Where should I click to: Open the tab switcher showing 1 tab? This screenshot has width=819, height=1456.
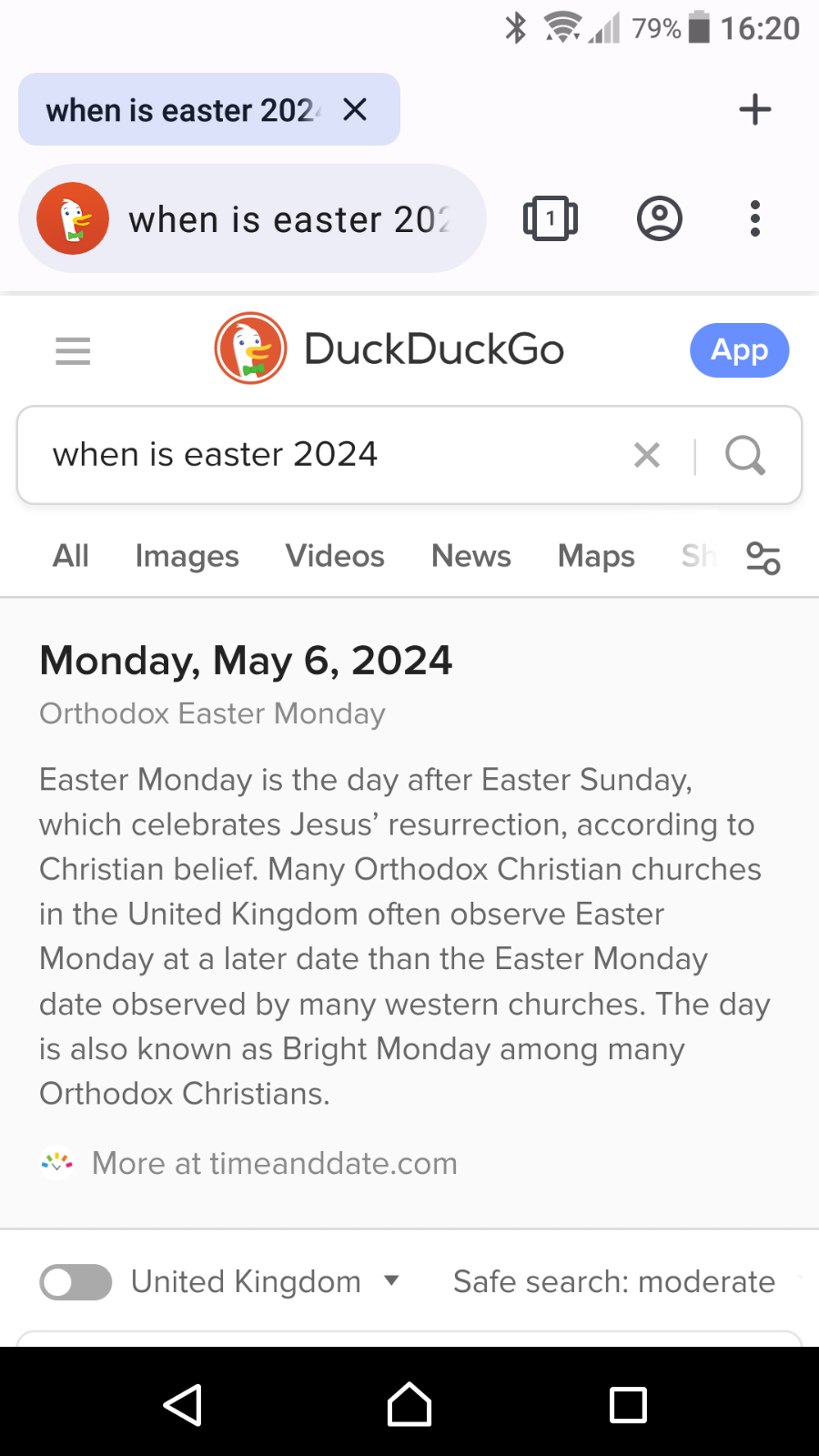pyautogui.click(x=551, y=218)
